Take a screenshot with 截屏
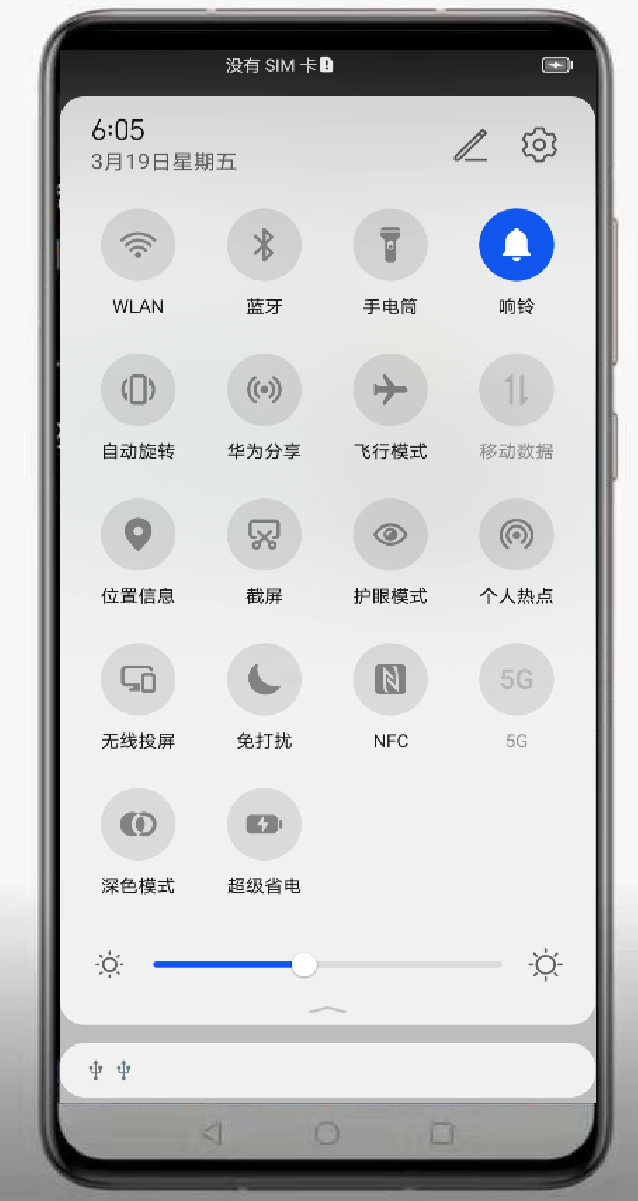Viewport: 638px width, 1201px height. click(264, 535)
